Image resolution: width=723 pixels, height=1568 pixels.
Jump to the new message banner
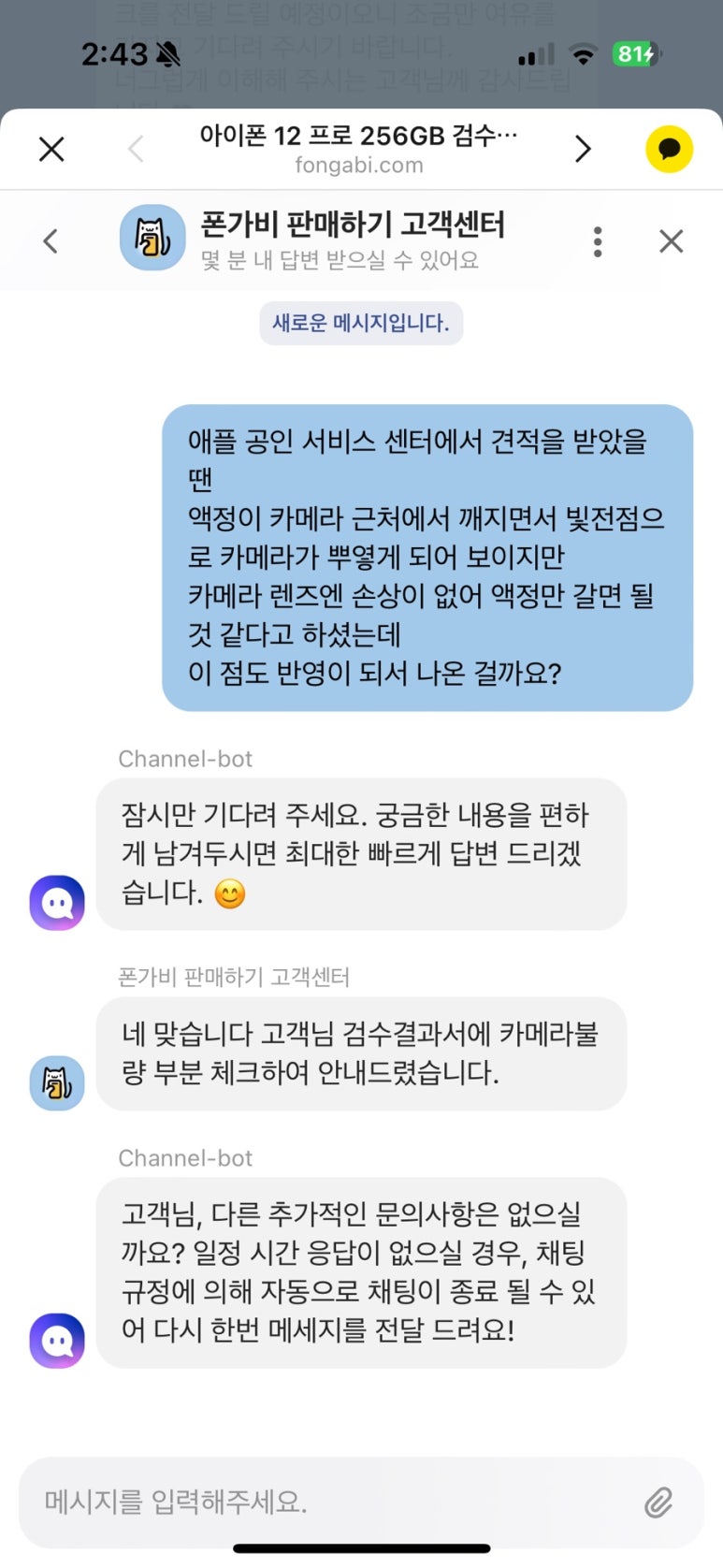[361, 324]
